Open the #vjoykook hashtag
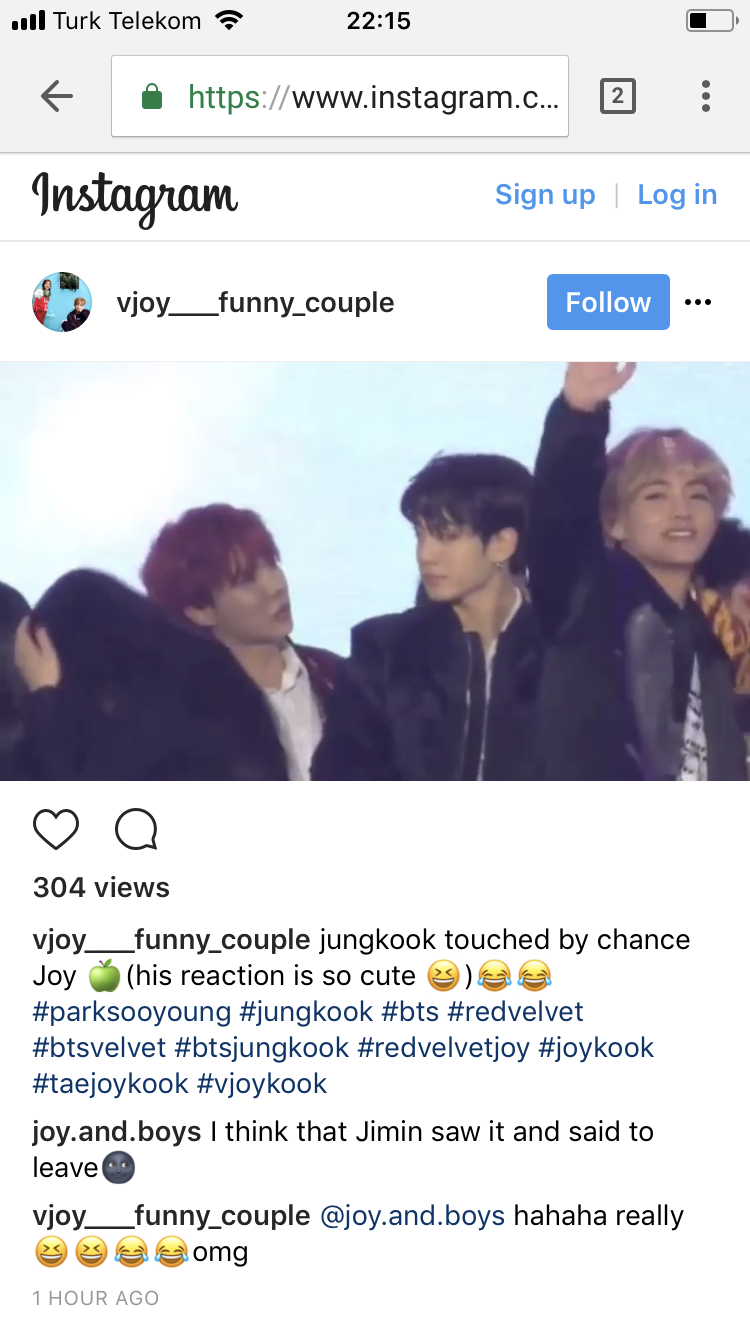Viewport: 750px width, 1334px height. [262, 1084]
